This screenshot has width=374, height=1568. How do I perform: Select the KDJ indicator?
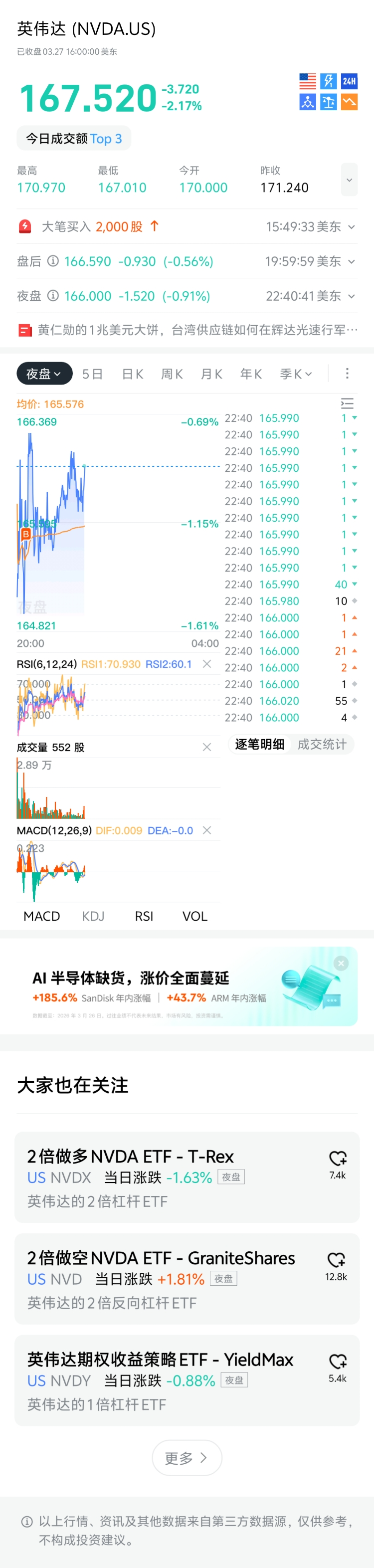pos(93,916)
